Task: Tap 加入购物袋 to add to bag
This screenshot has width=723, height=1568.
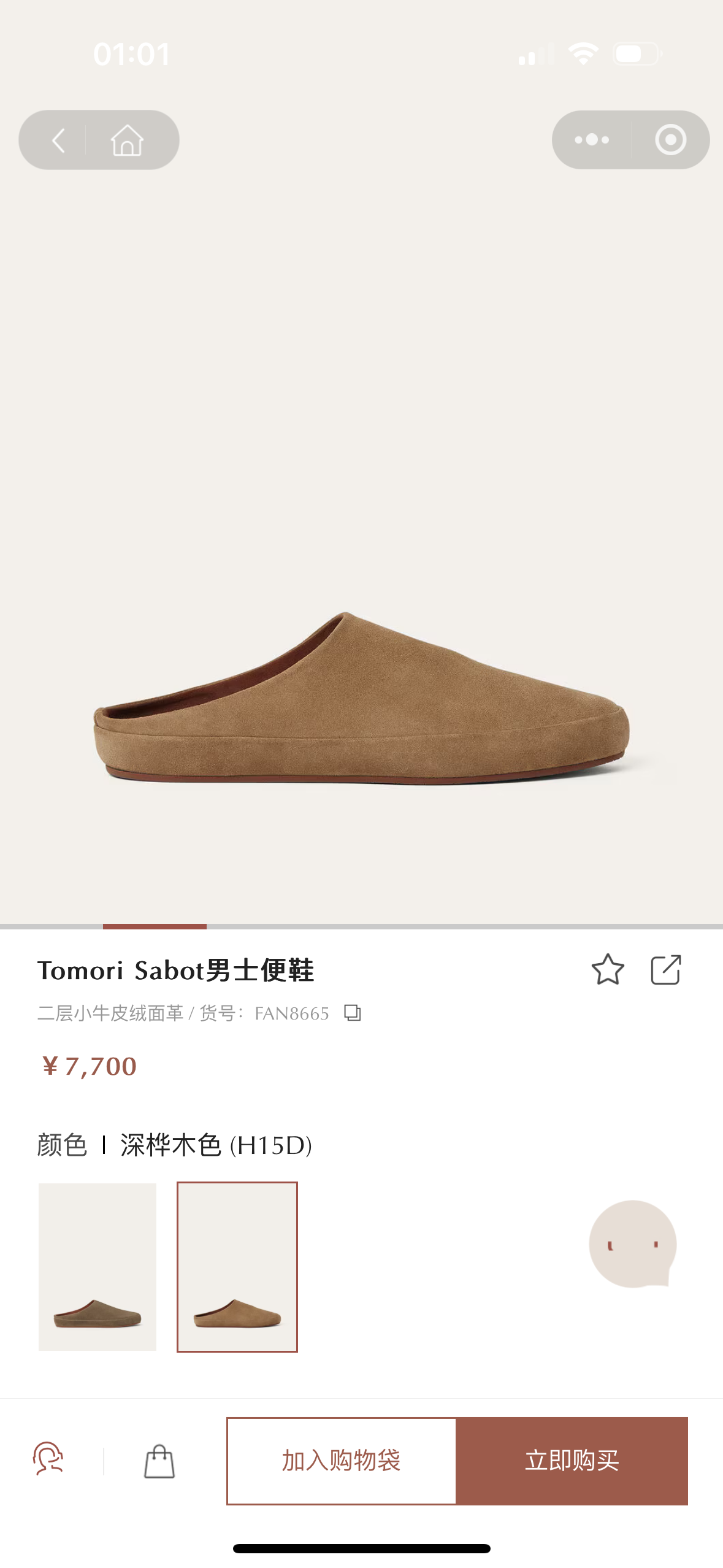Action: [341, 1461]
